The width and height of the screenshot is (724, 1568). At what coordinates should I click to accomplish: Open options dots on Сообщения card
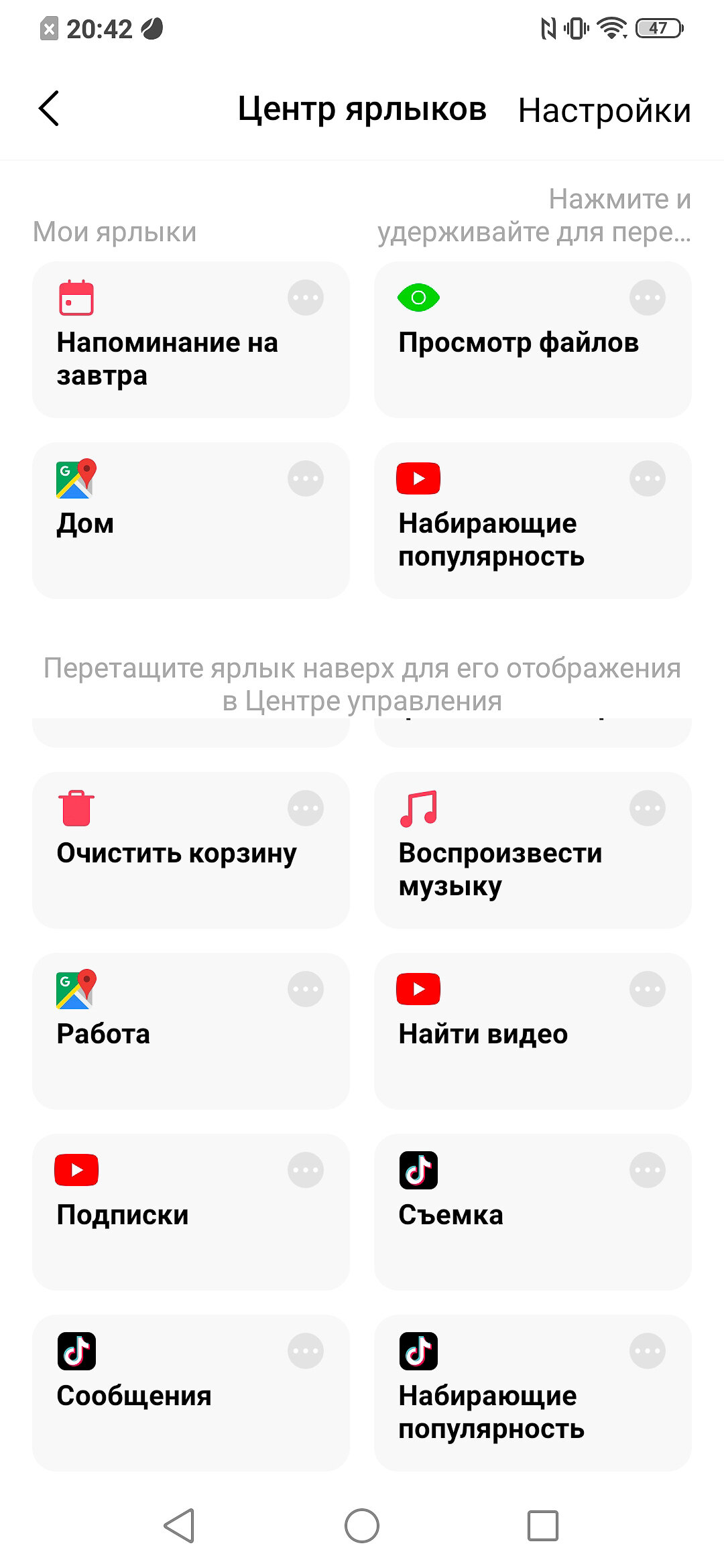pos(306,1351)
